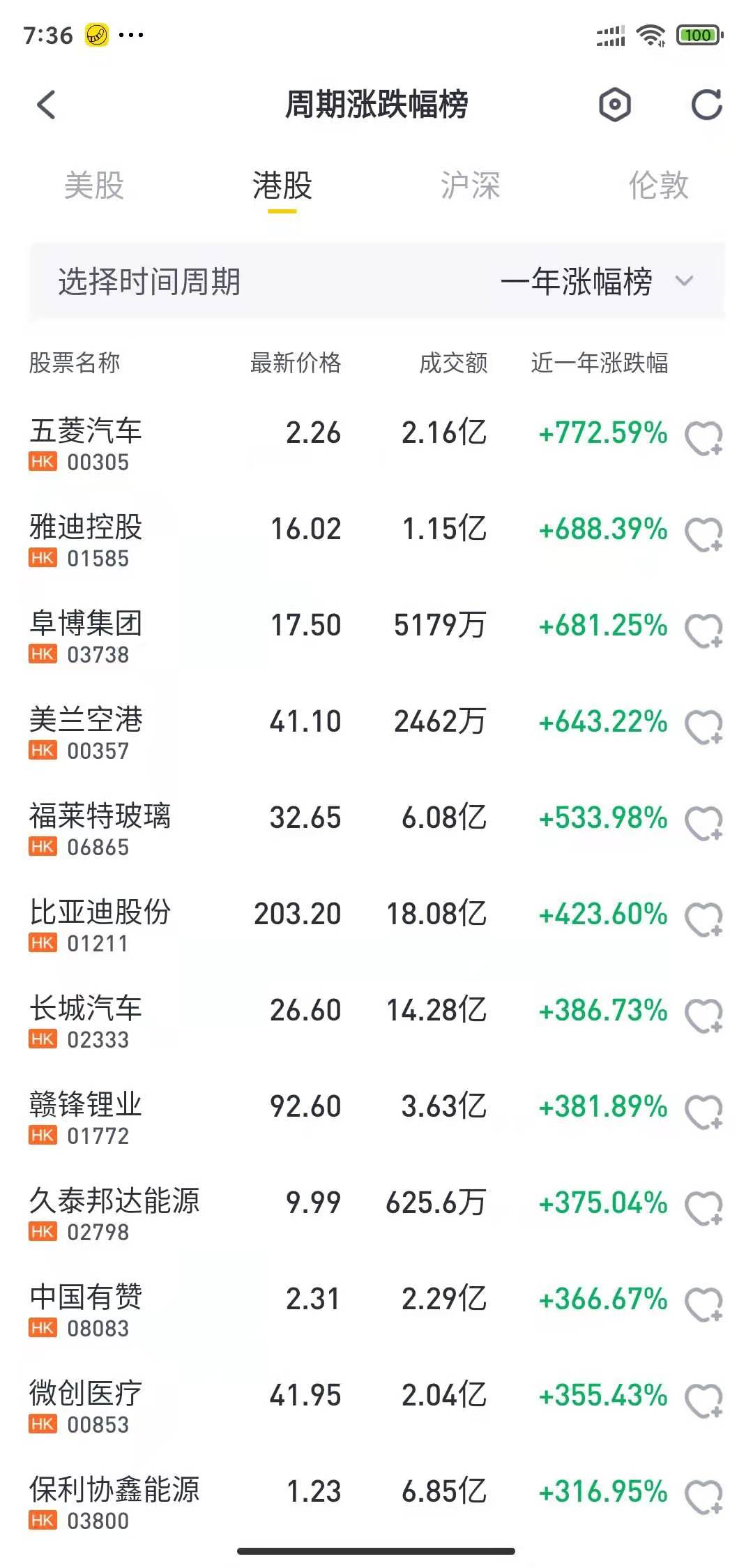753x1568 pixels.
Task: Expand the 一年涨幅榜 period dropdown
Action: [597, 282]
